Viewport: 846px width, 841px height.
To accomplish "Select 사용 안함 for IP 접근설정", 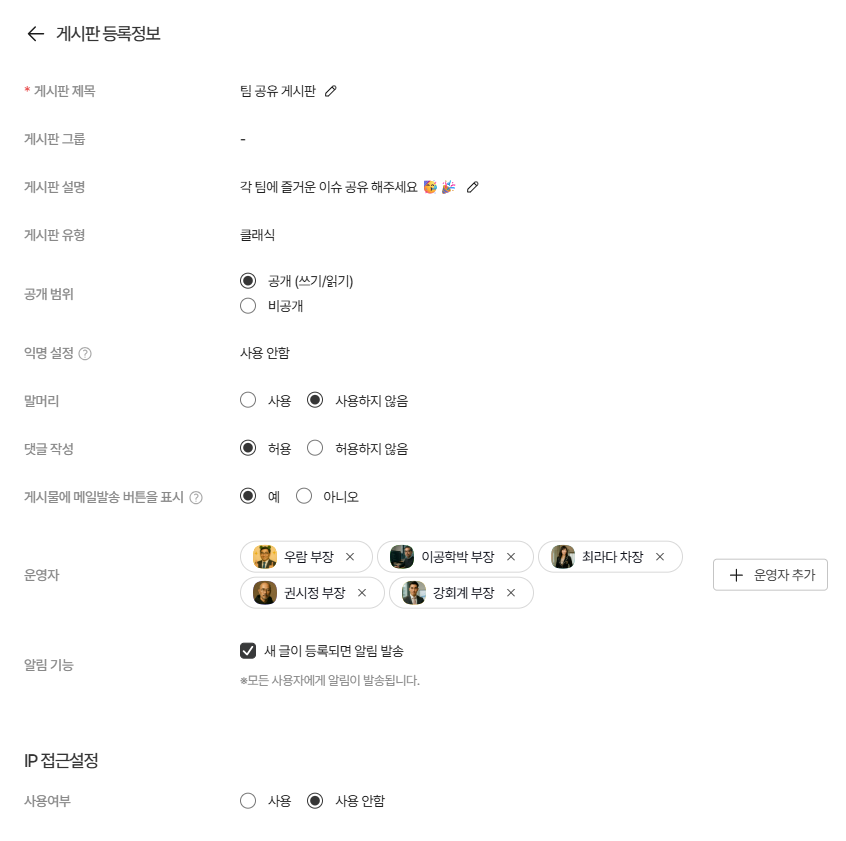I will [x=316, y=801].
